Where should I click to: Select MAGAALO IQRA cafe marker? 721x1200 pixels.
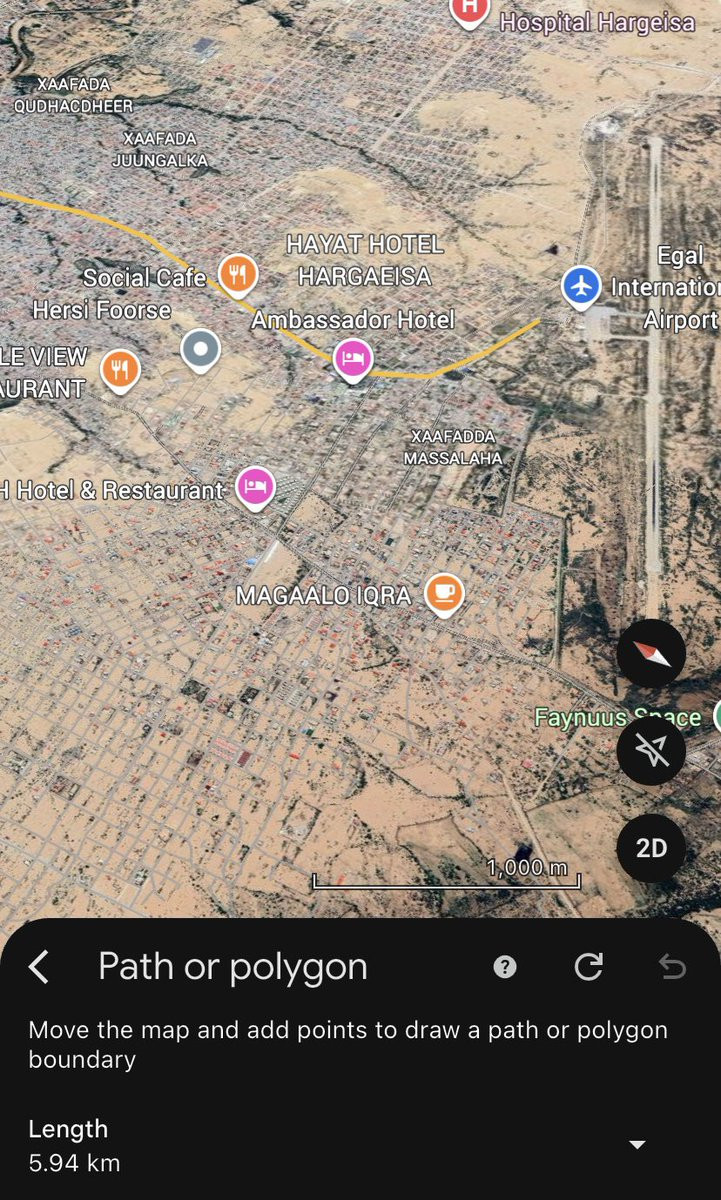pyautogui.click(x=444, y=593)
